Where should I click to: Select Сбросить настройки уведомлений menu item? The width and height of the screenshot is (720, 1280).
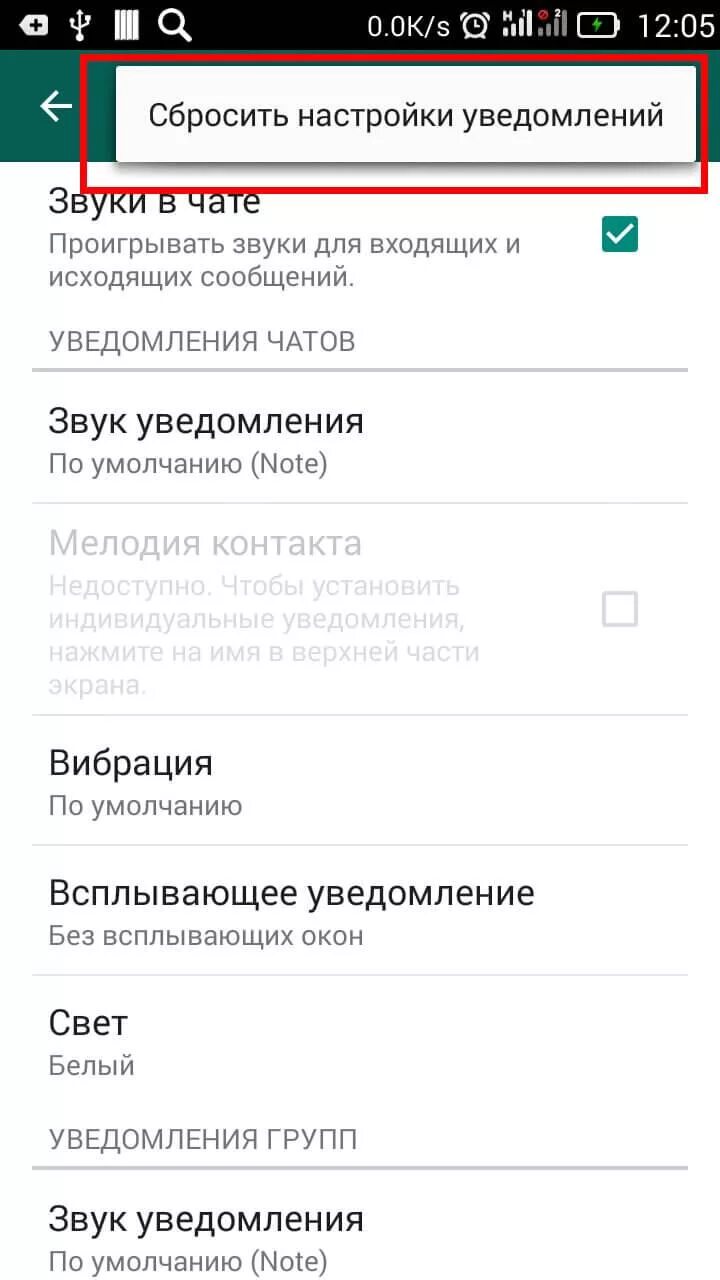click(405, 115)
